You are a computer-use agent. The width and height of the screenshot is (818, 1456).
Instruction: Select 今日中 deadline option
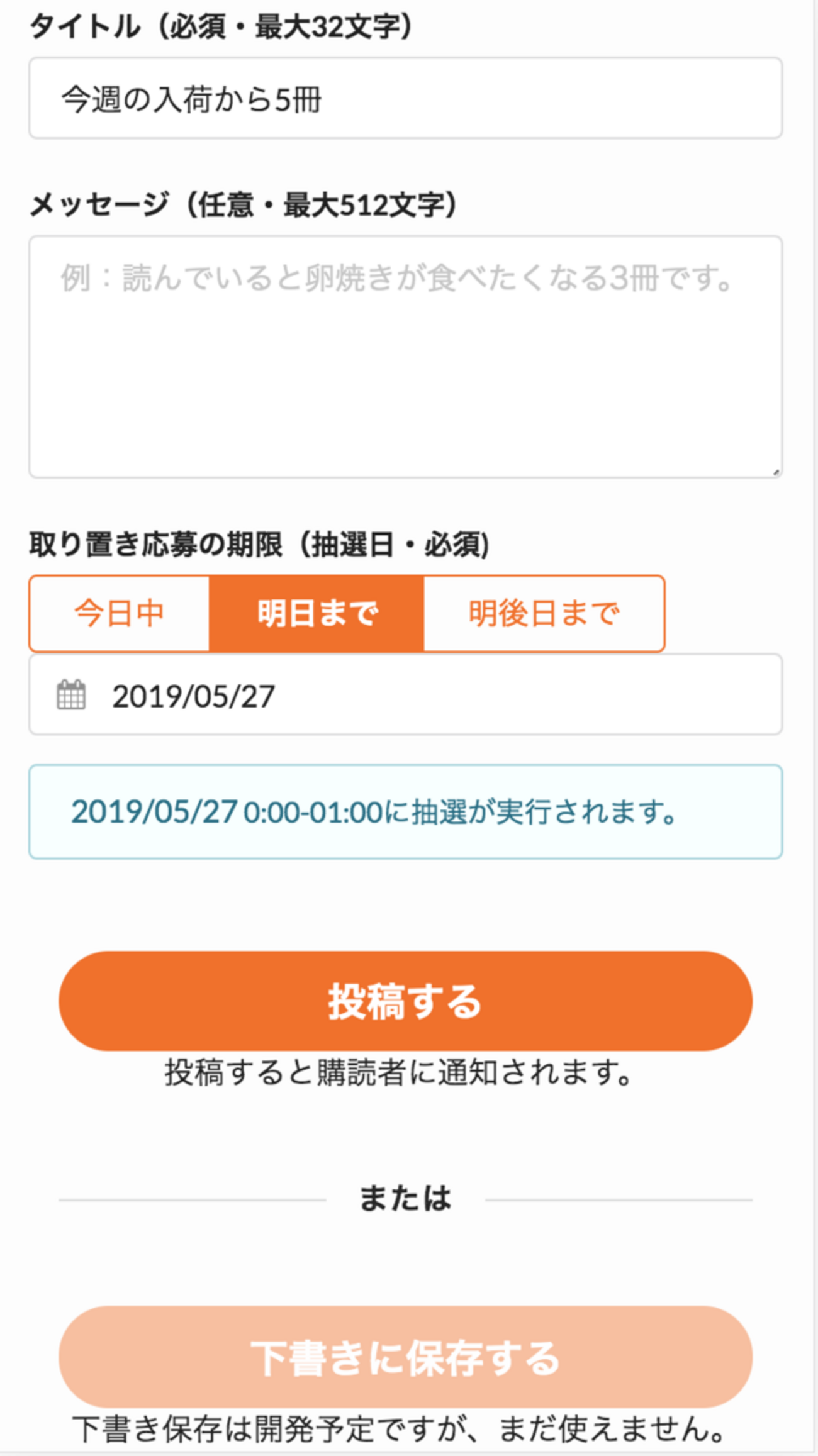point(120,613)
